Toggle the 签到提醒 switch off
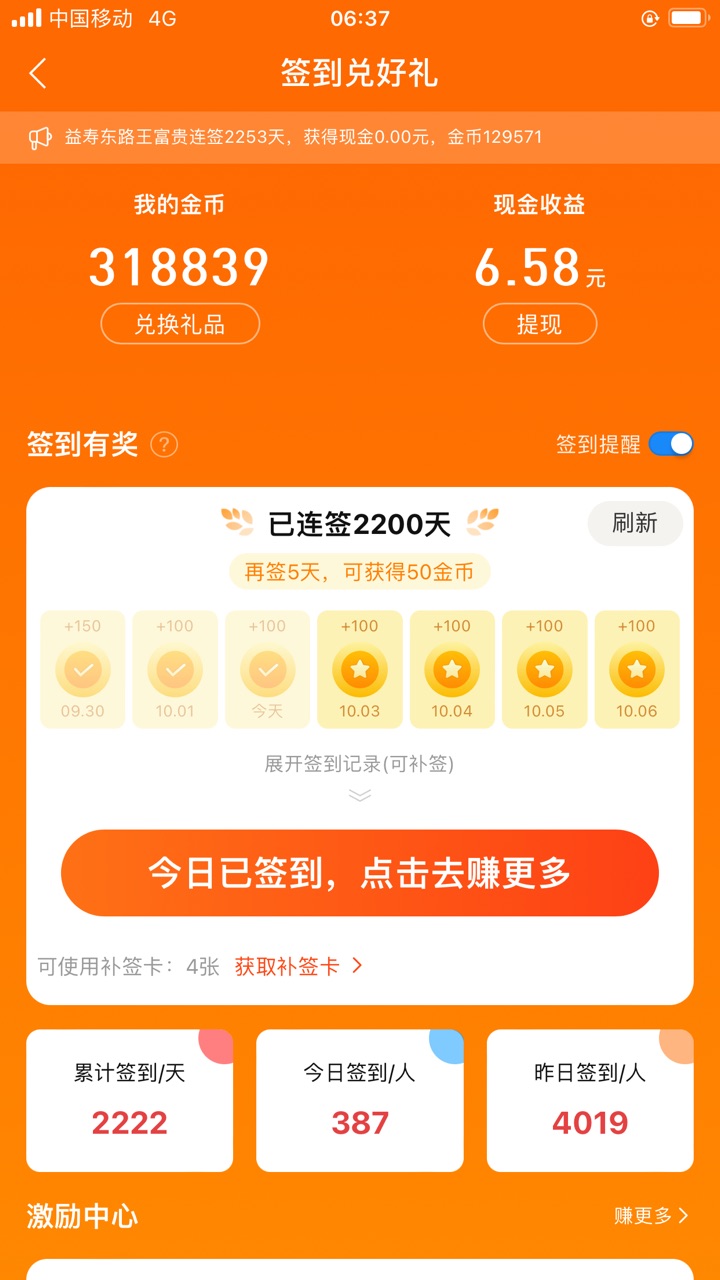This screenshot has width=720, height=1280. pos(671,444)
